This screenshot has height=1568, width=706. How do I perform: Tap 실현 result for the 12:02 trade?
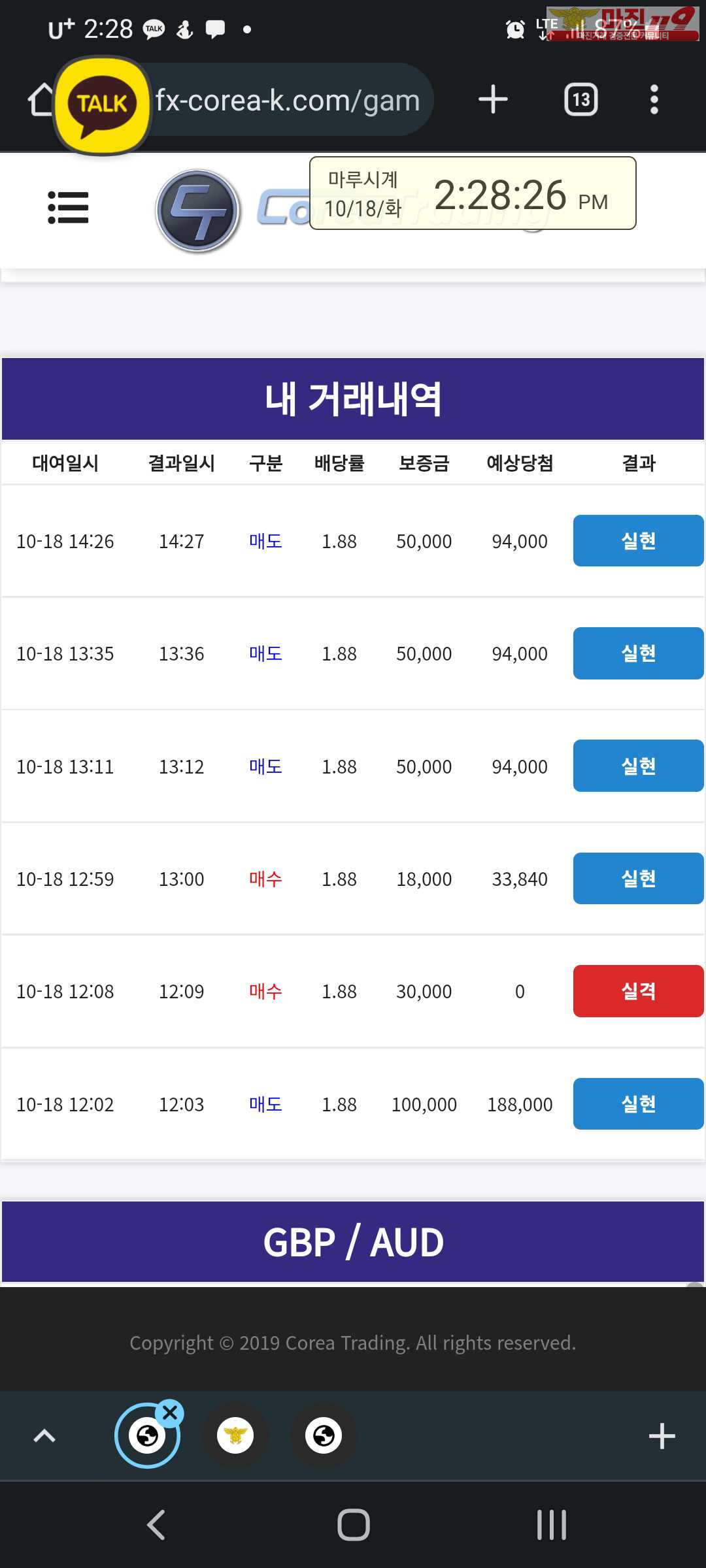[x=638, y=1104]
